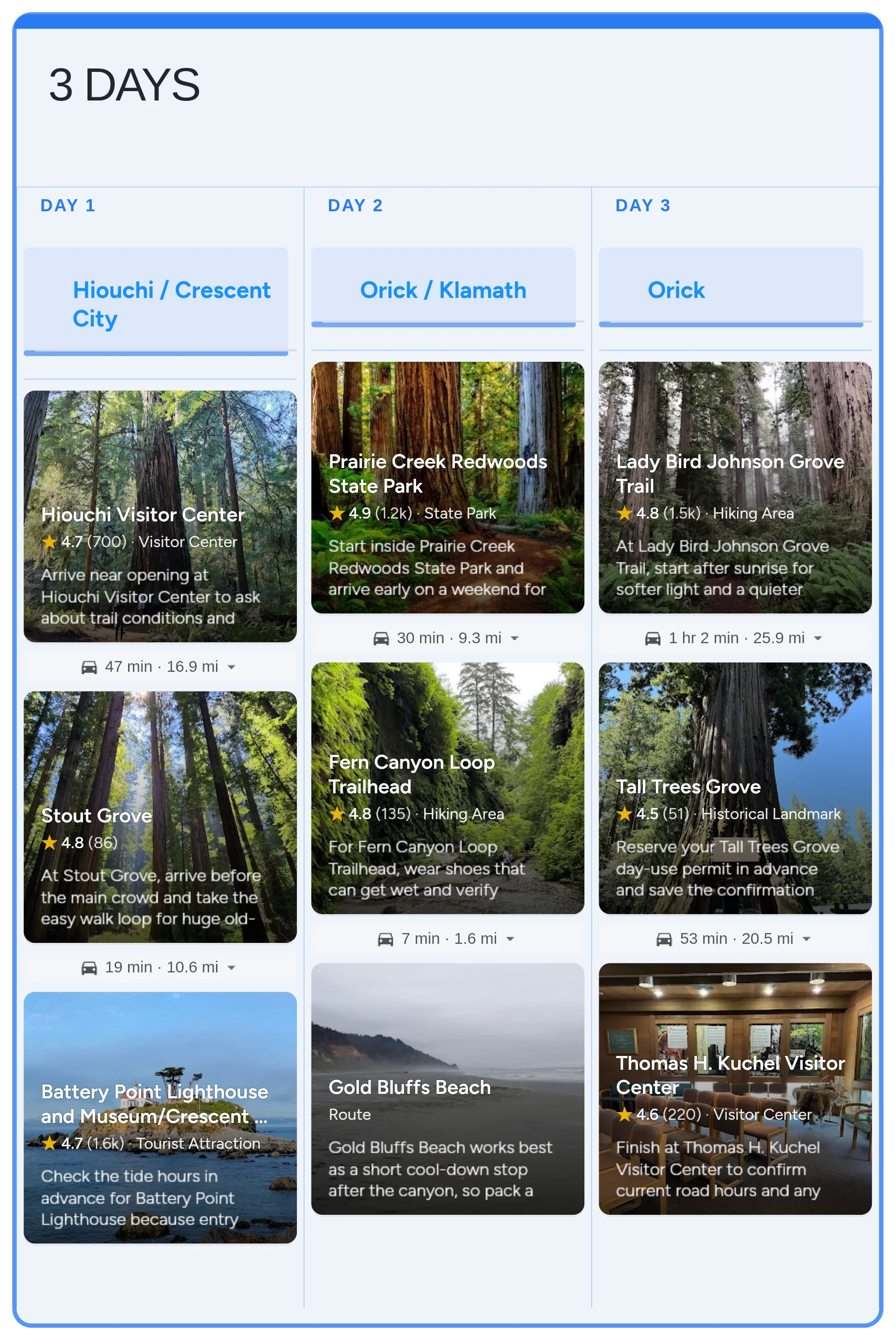The image size is (896, 1340).
Task: Open the Hiouchi Visitor Center card
Action: click(160, 516)
